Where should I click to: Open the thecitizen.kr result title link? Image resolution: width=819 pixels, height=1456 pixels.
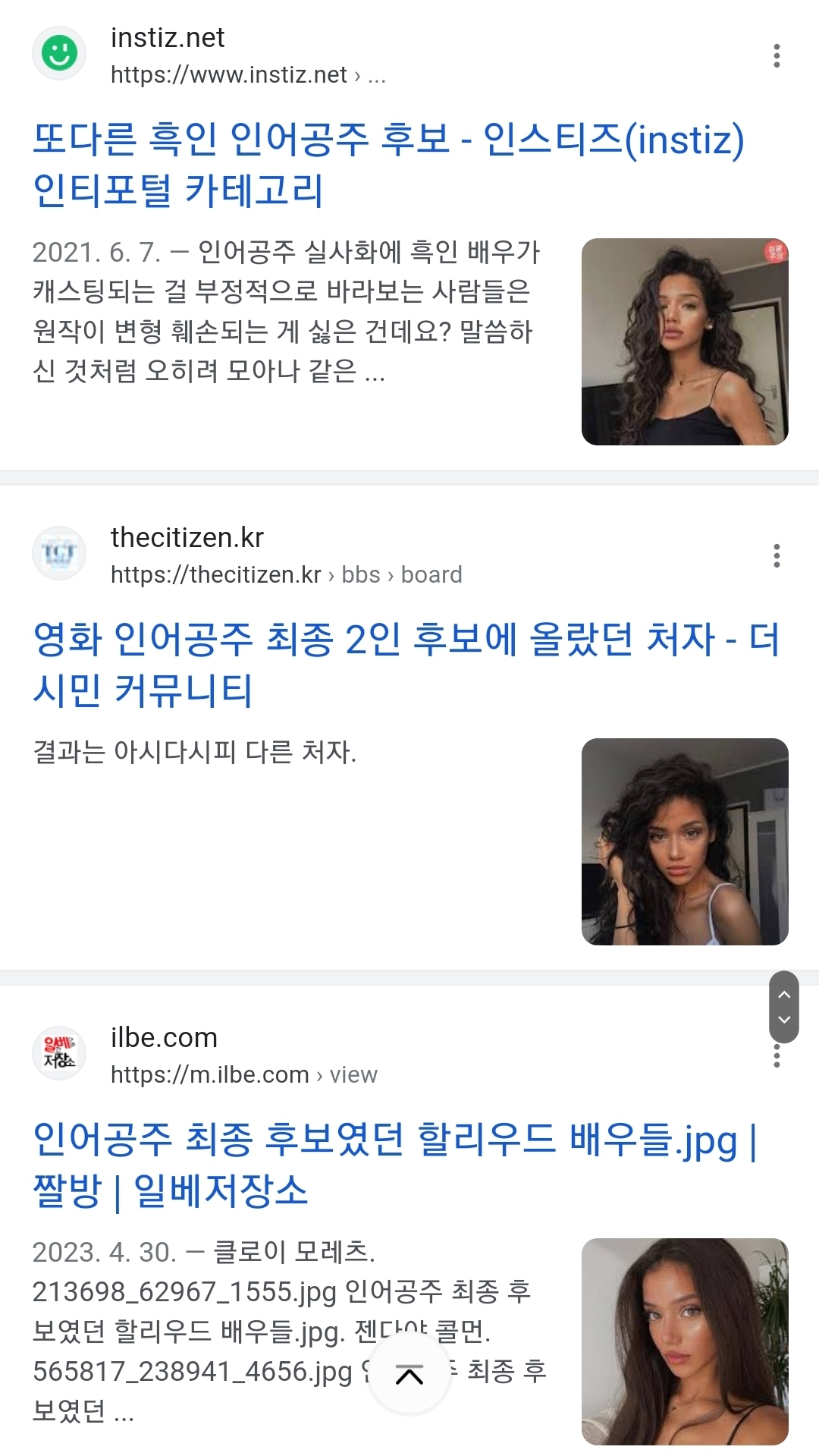click(x=406, y=664)
